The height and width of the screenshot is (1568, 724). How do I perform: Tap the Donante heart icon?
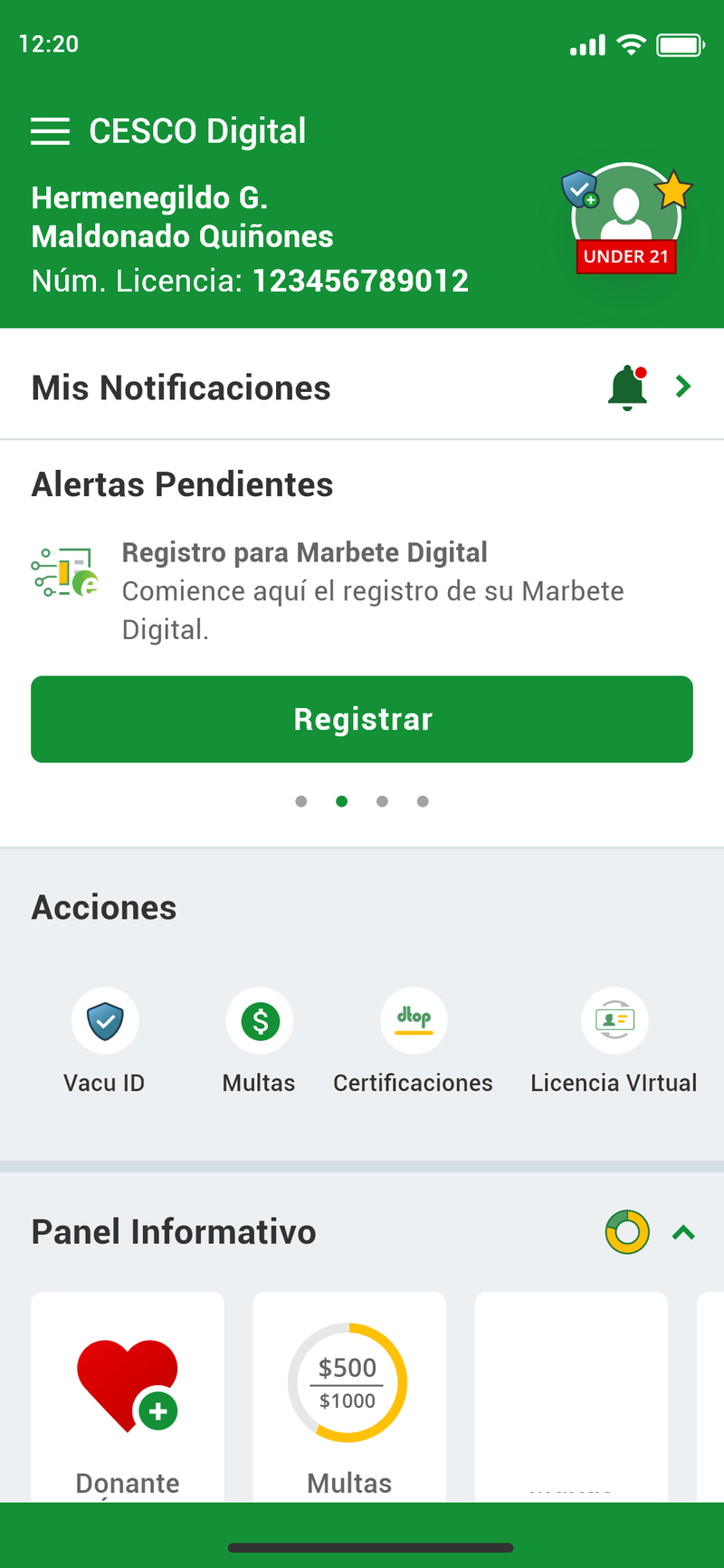127,1382
